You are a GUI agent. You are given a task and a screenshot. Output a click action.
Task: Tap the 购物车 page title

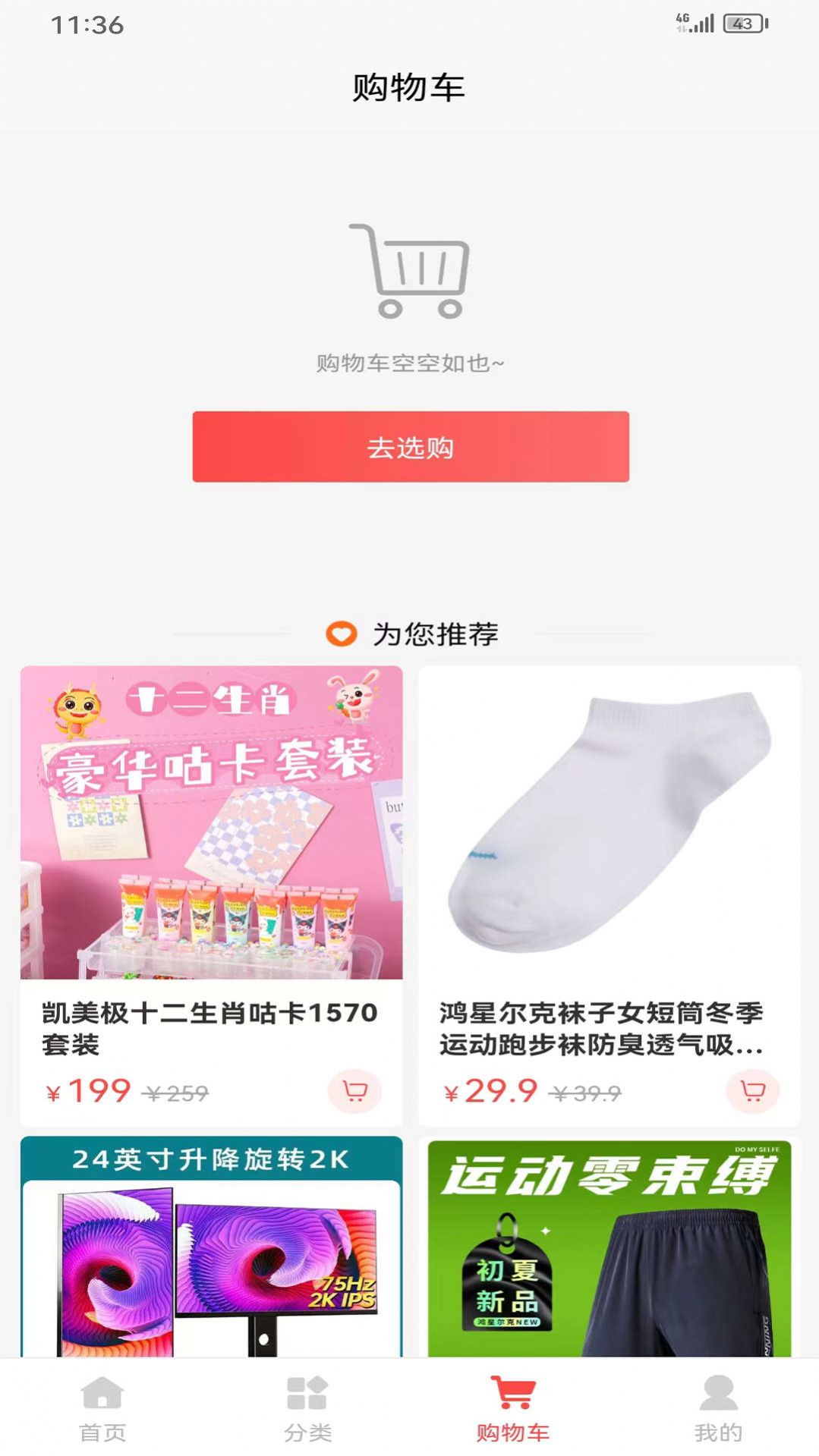409,86
